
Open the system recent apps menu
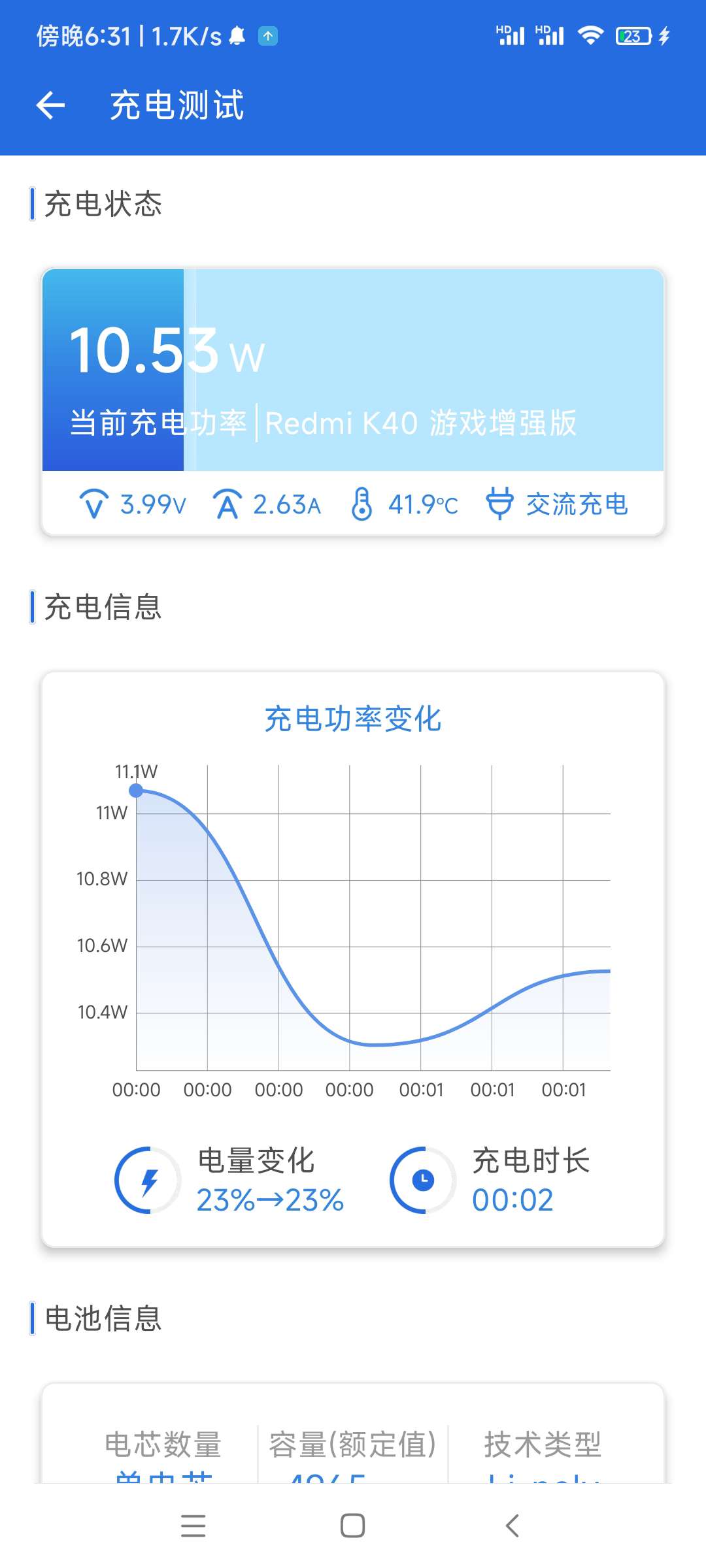pos(193,1526)
